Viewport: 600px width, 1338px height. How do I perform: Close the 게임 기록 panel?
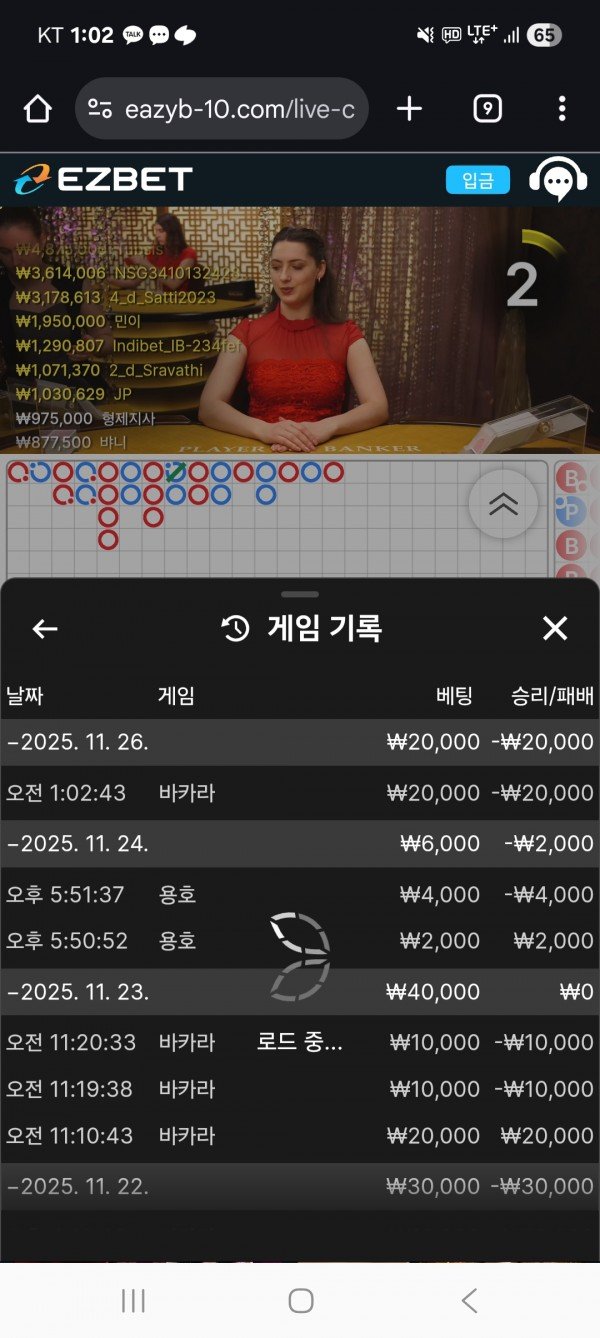click(555, 628)
